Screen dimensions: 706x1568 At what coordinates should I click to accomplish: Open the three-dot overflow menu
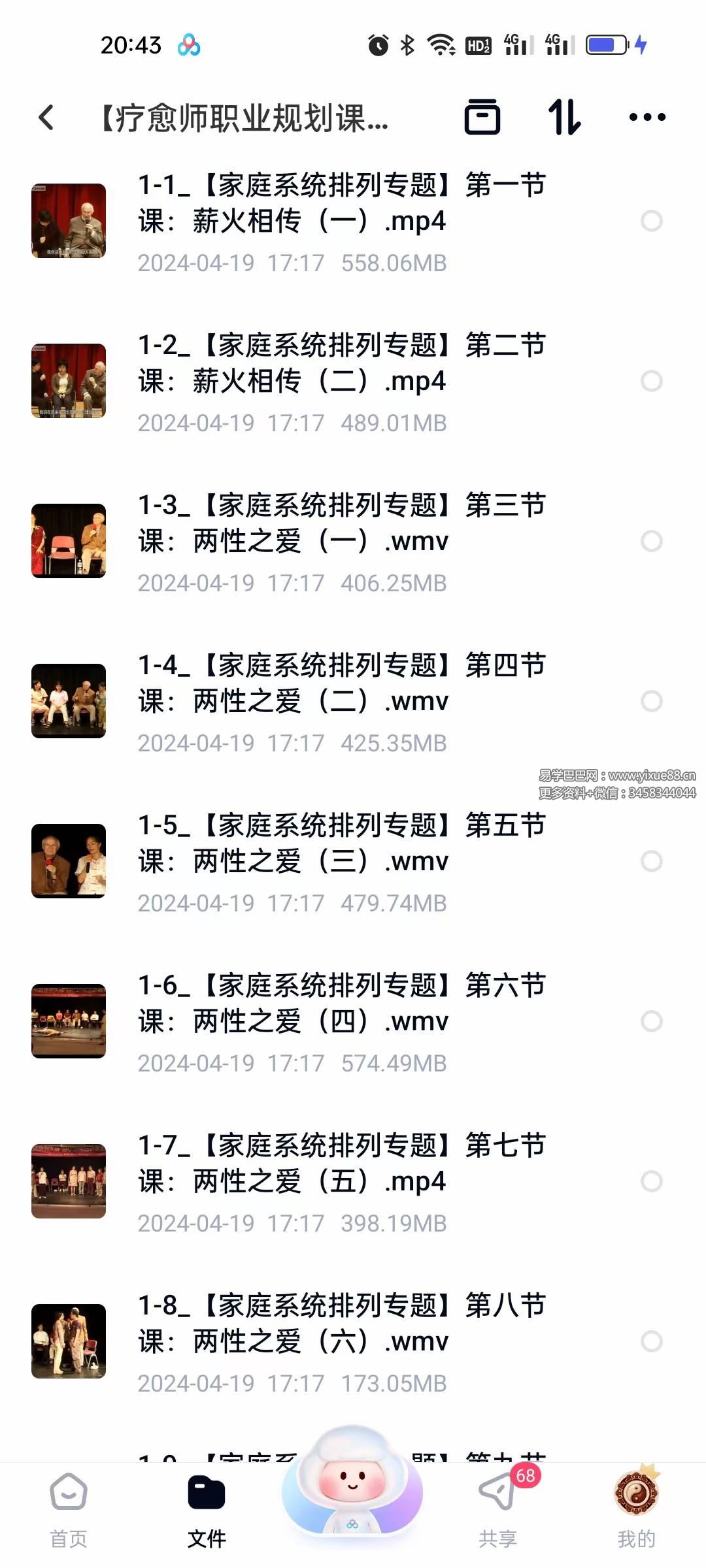[647, 118]
